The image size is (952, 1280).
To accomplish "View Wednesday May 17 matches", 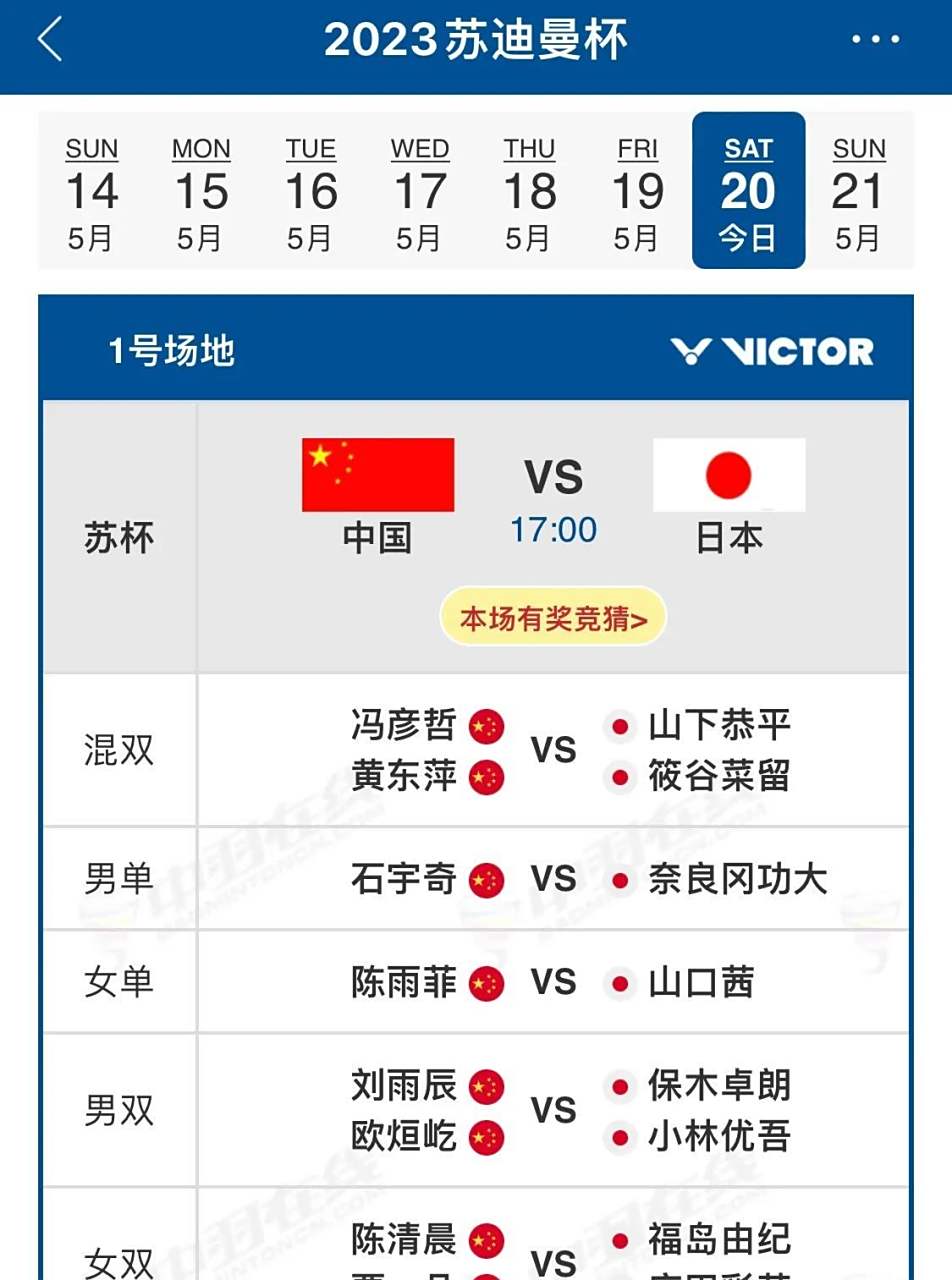I will click(420, 192).
